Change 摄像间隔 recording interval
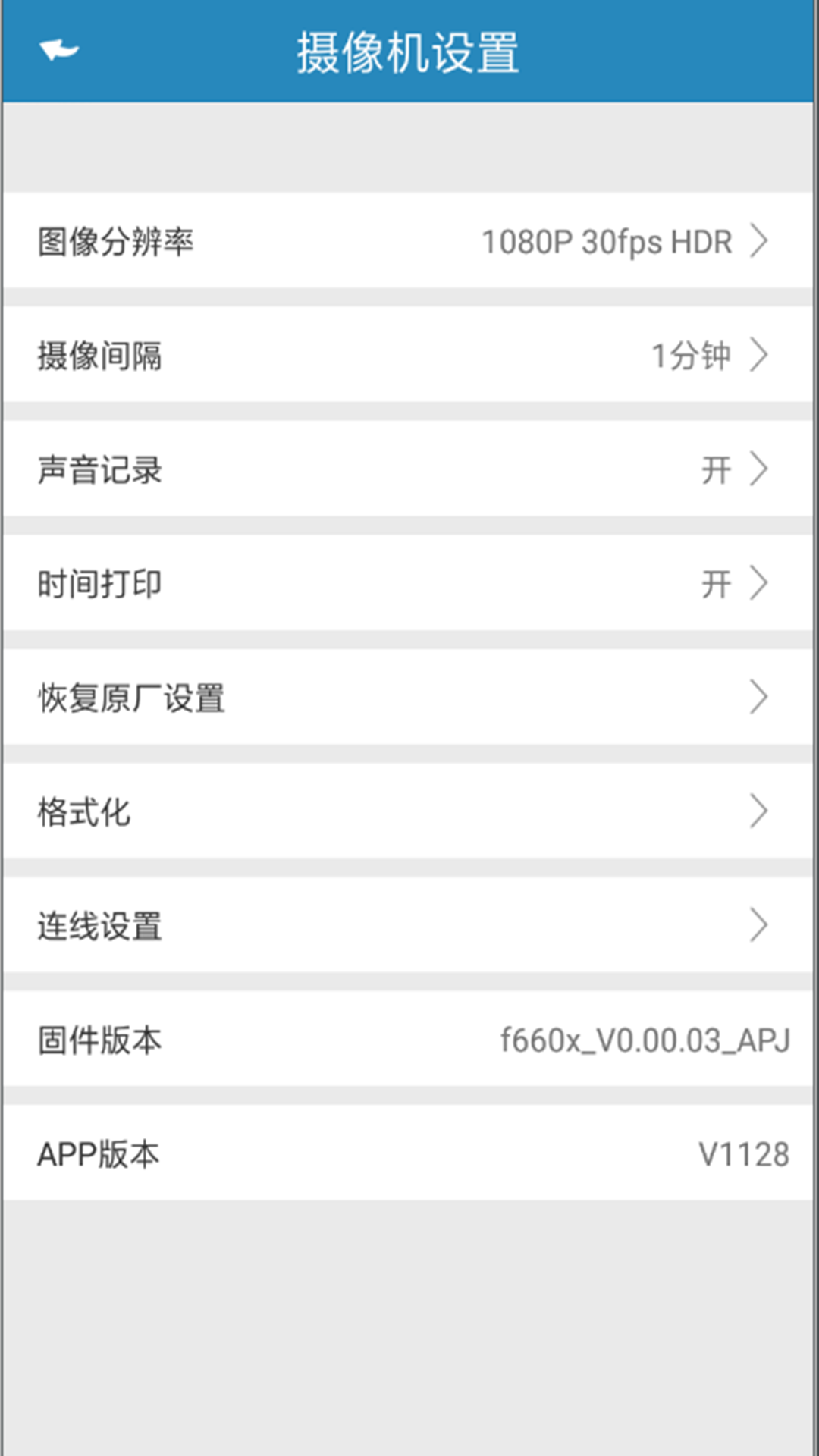The height and width of the screenshot is (1456, 819). (408, 355)
